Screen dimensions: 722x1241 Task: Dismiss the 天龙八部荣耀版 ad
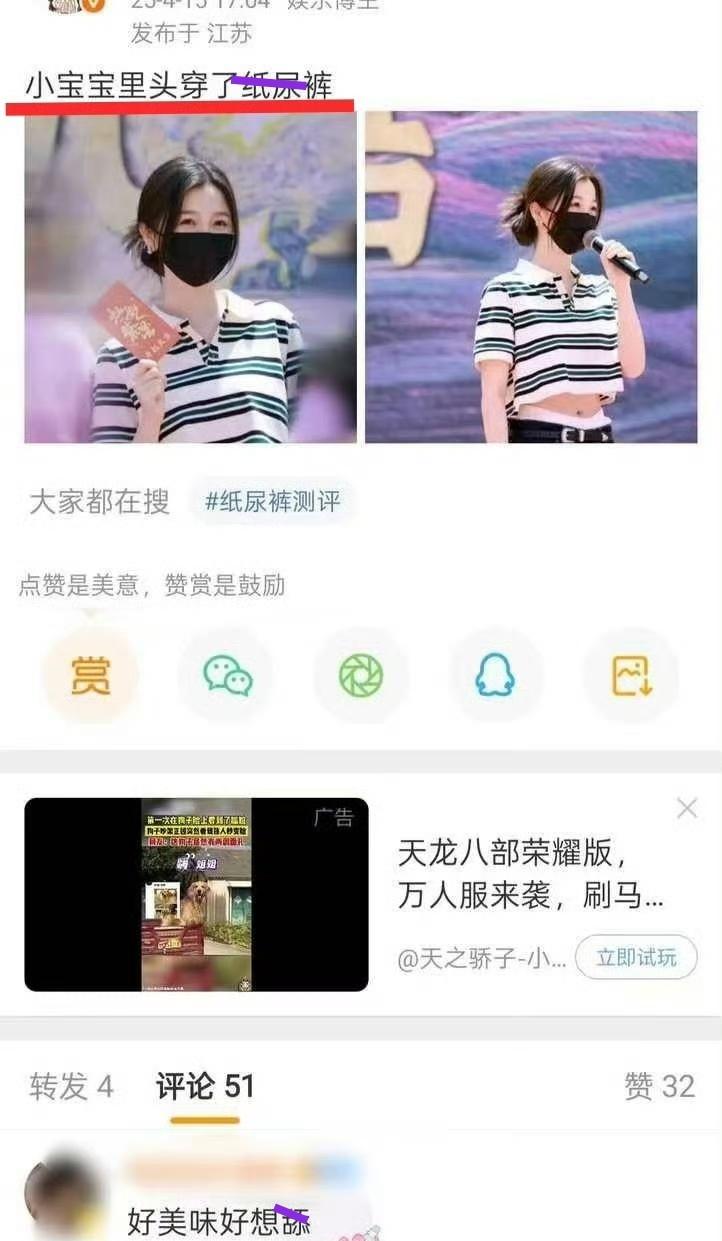pyautogui.click(x=686, y=809)
